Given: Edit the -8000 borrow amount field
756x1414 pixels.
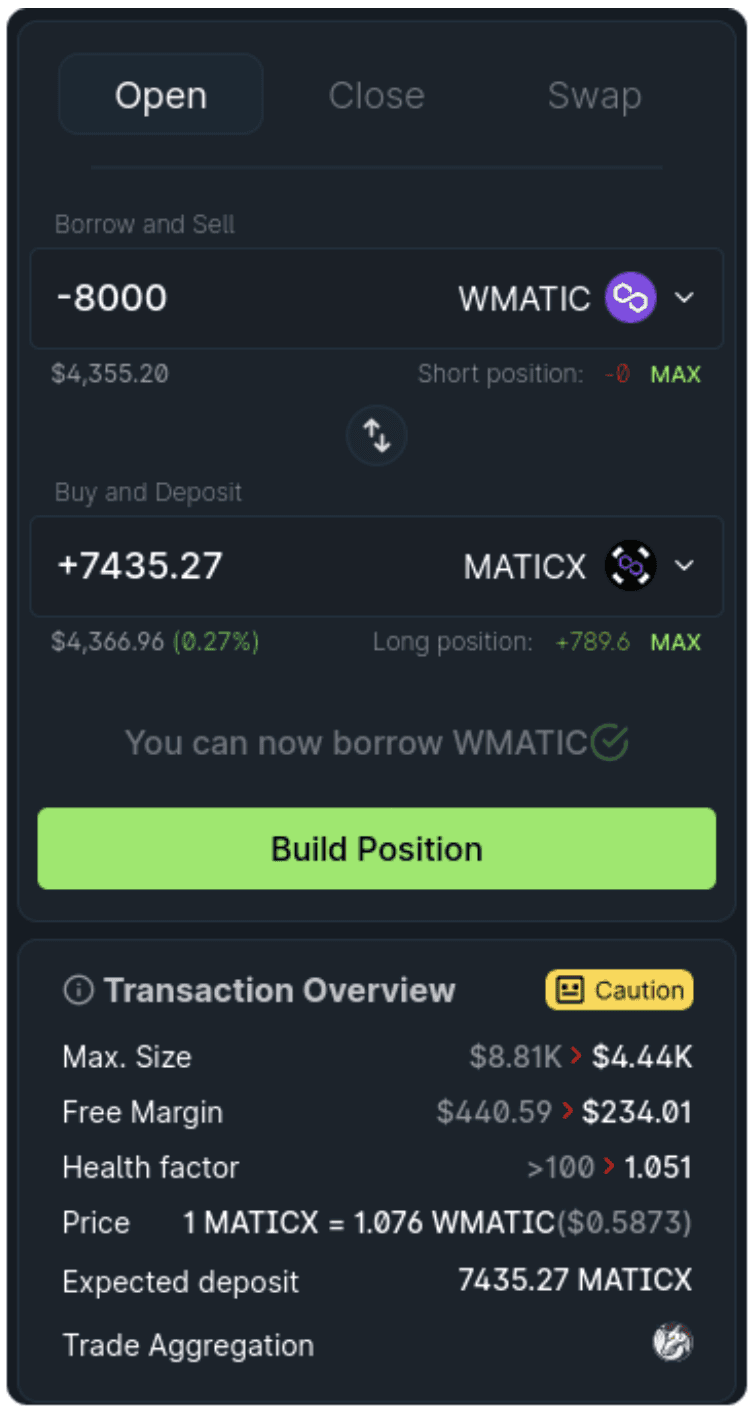Looking at the screenshot, I should tap(240, 298).
